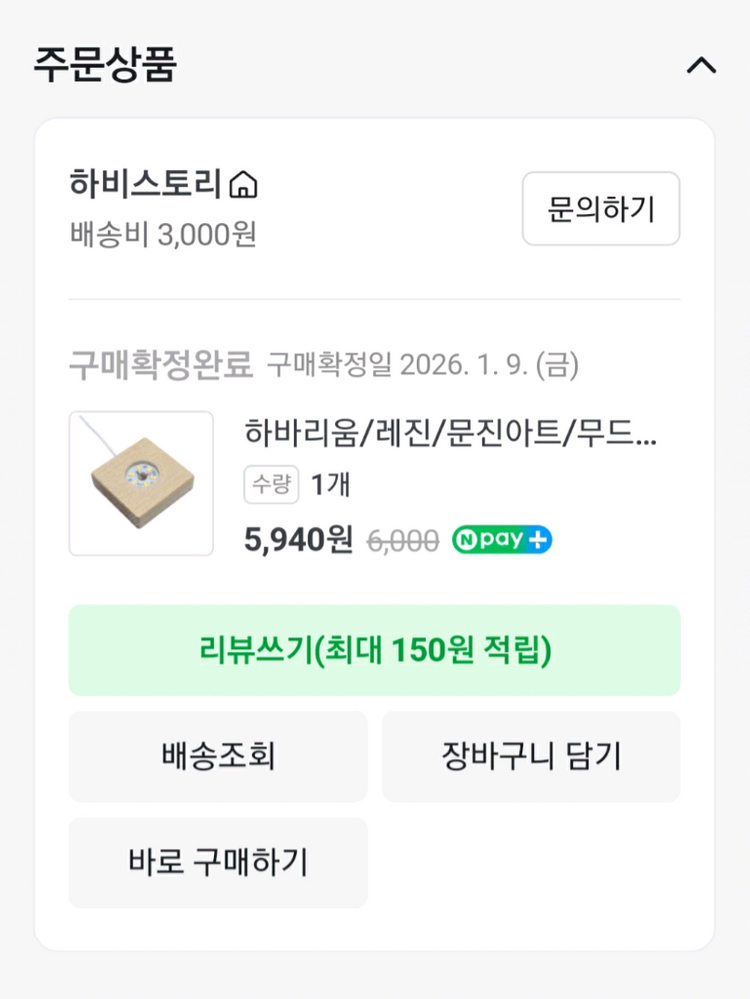750x999 pixels.
Task: Click 리뷰쓰기 to write a review
Action: 373,650
